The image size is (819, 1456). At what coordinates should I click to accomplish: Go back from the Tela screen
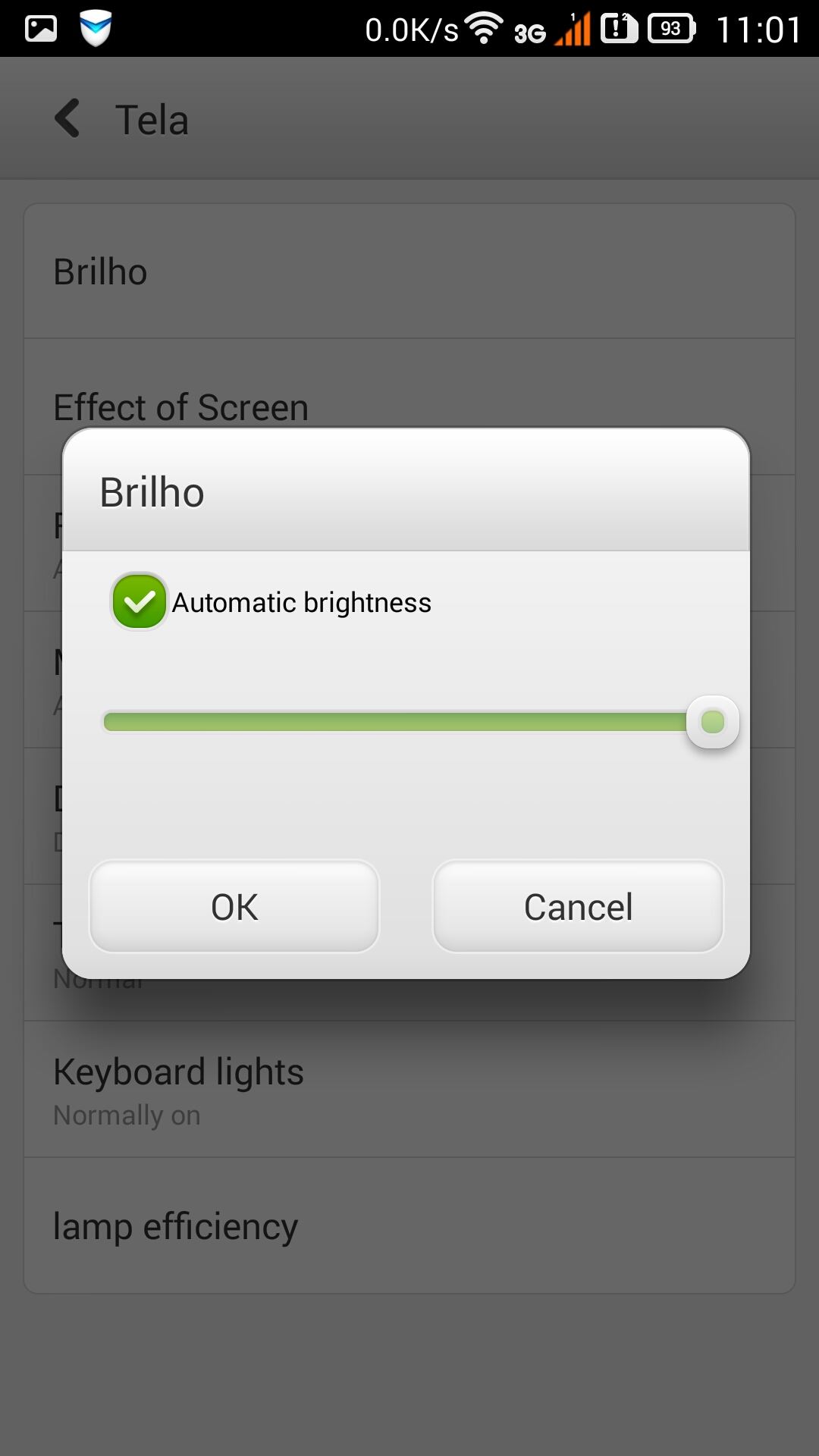pos(68,119)
